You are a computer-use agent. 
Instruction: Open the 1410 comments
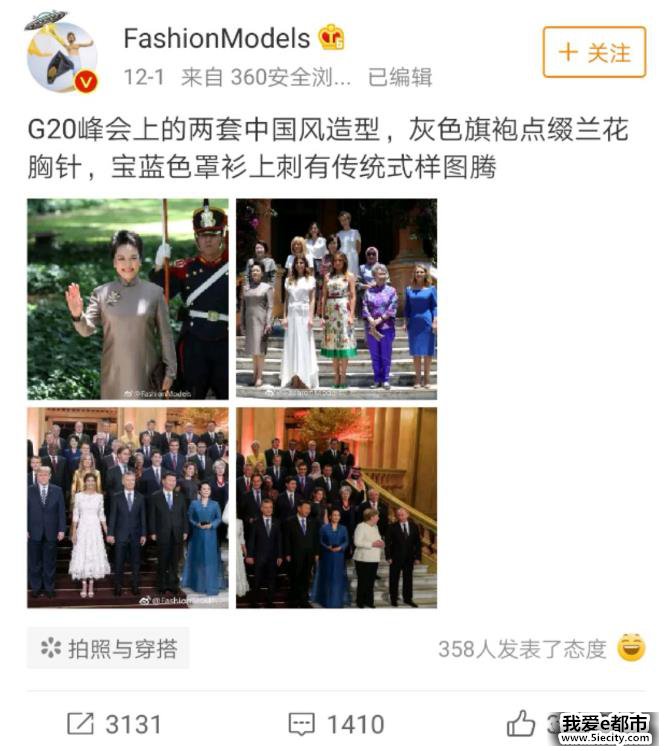coord(336,723)
